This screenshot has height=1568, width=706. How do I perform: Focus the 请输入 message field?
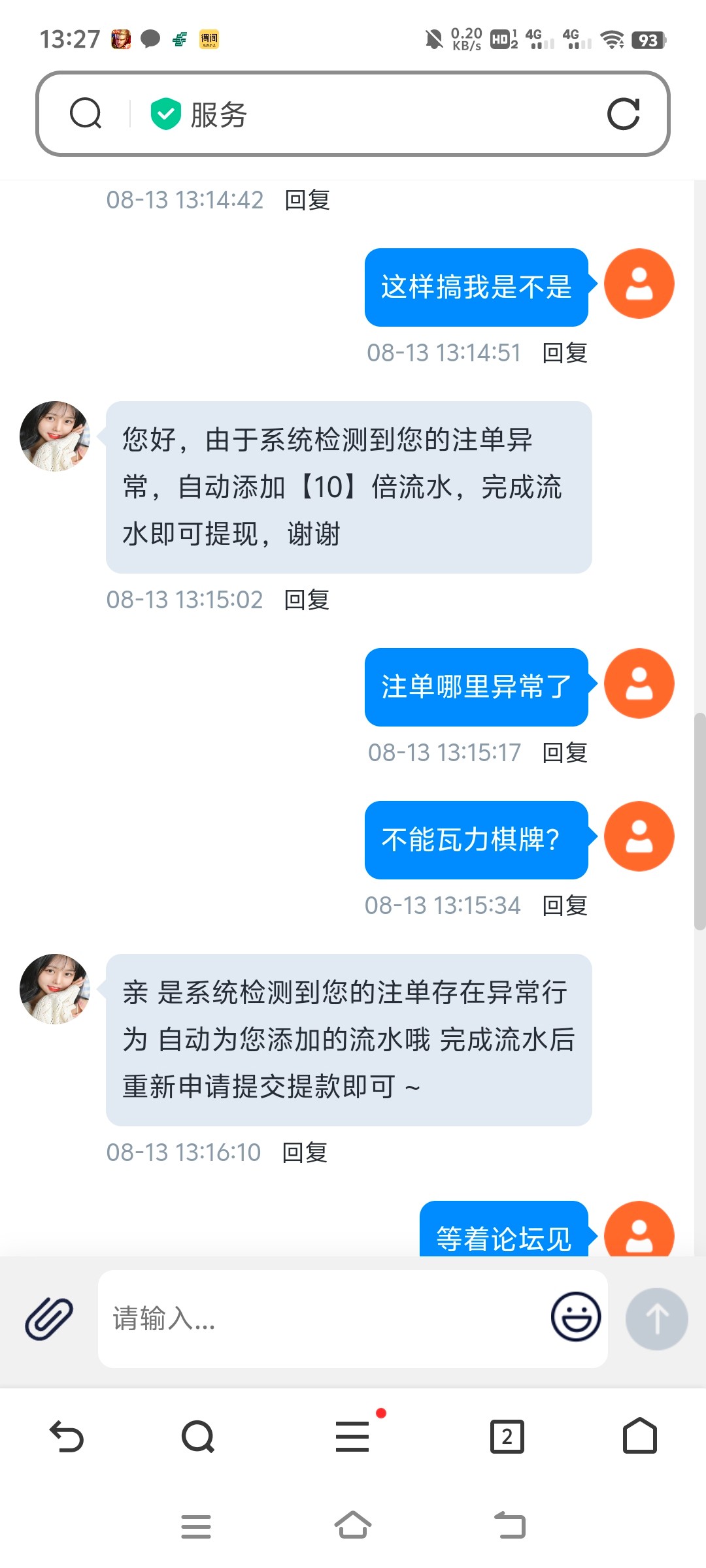[x=320, y=1318]
